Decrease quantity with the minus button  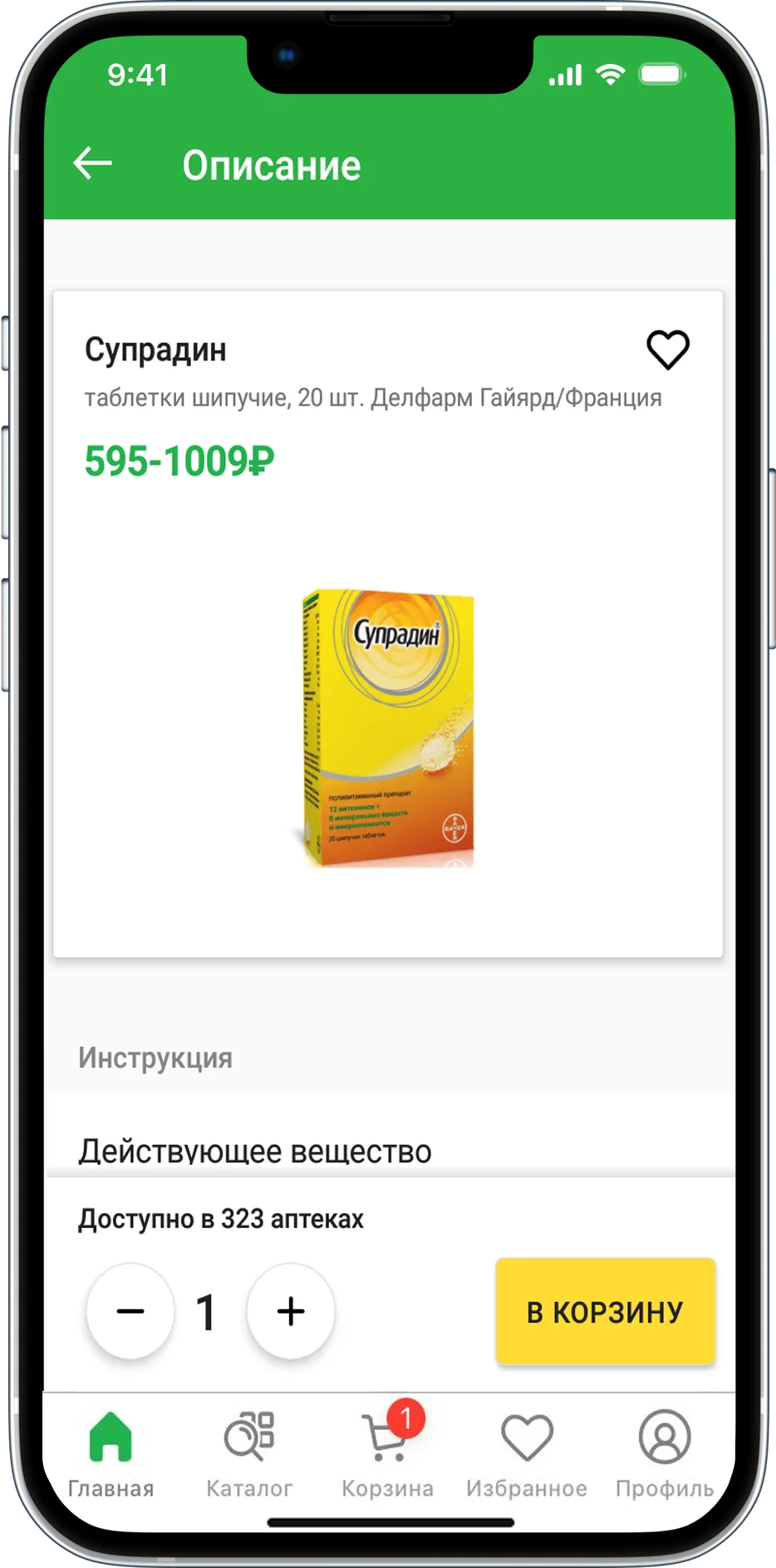point(130,1311)
